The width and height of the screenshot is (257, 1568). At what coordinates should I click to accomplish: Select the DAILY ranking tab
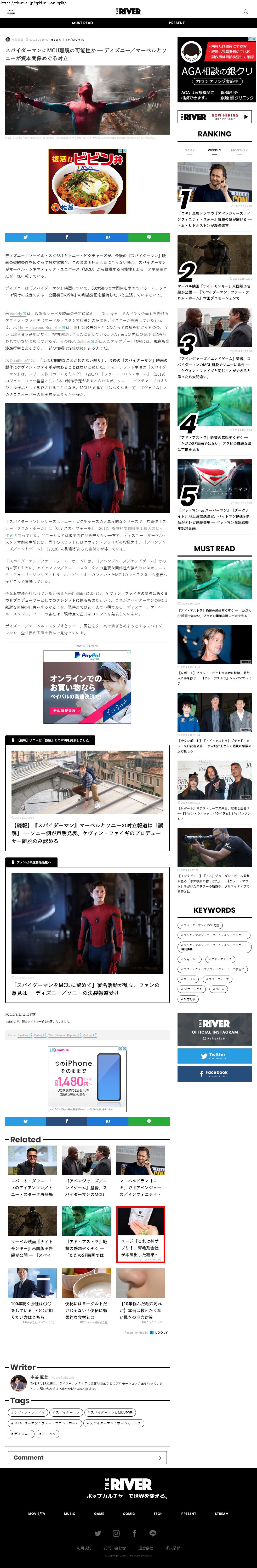coord(190,150)
